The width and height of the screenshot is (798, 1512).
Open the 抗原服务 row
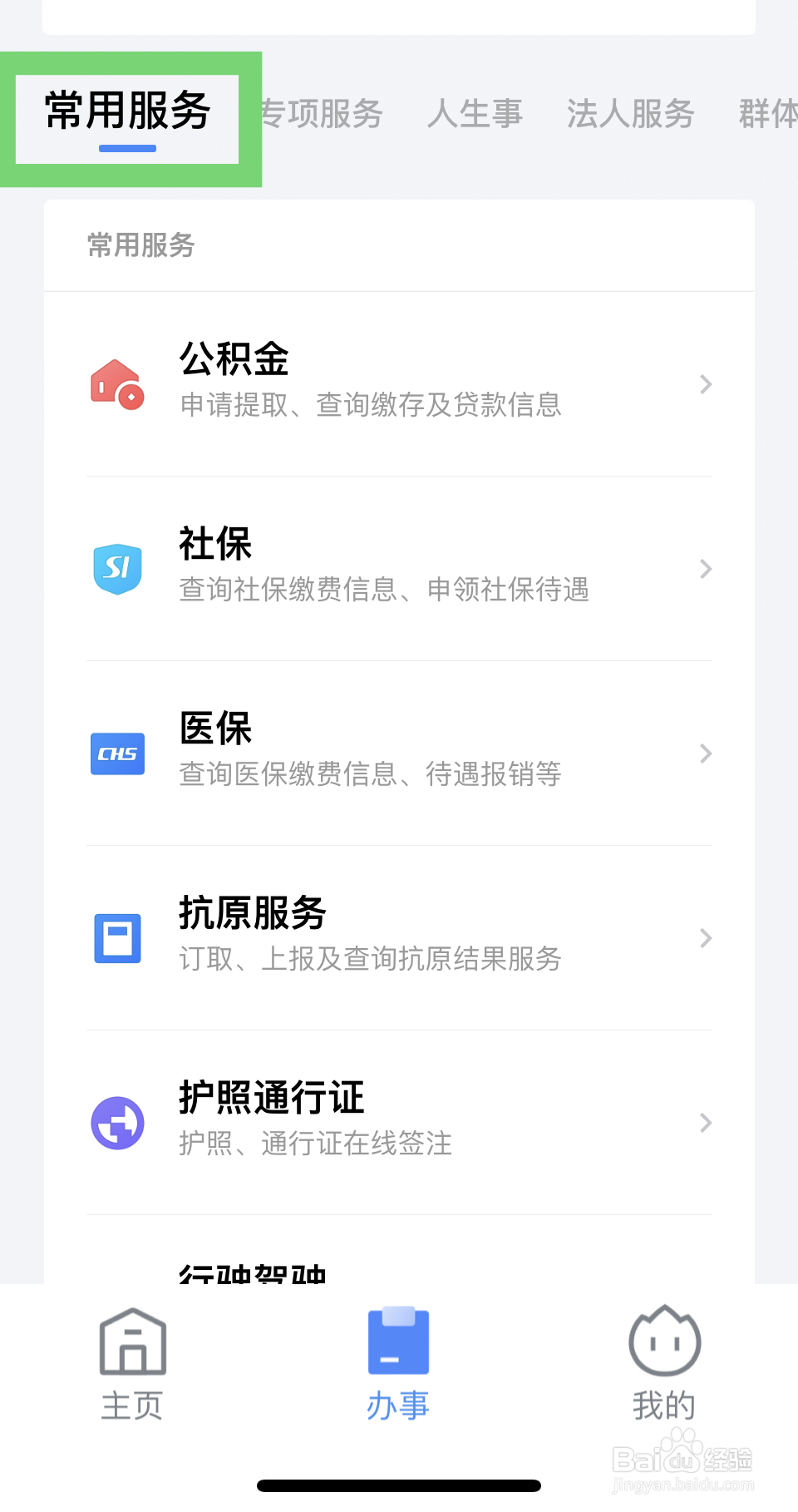click(x=399, y=938)
